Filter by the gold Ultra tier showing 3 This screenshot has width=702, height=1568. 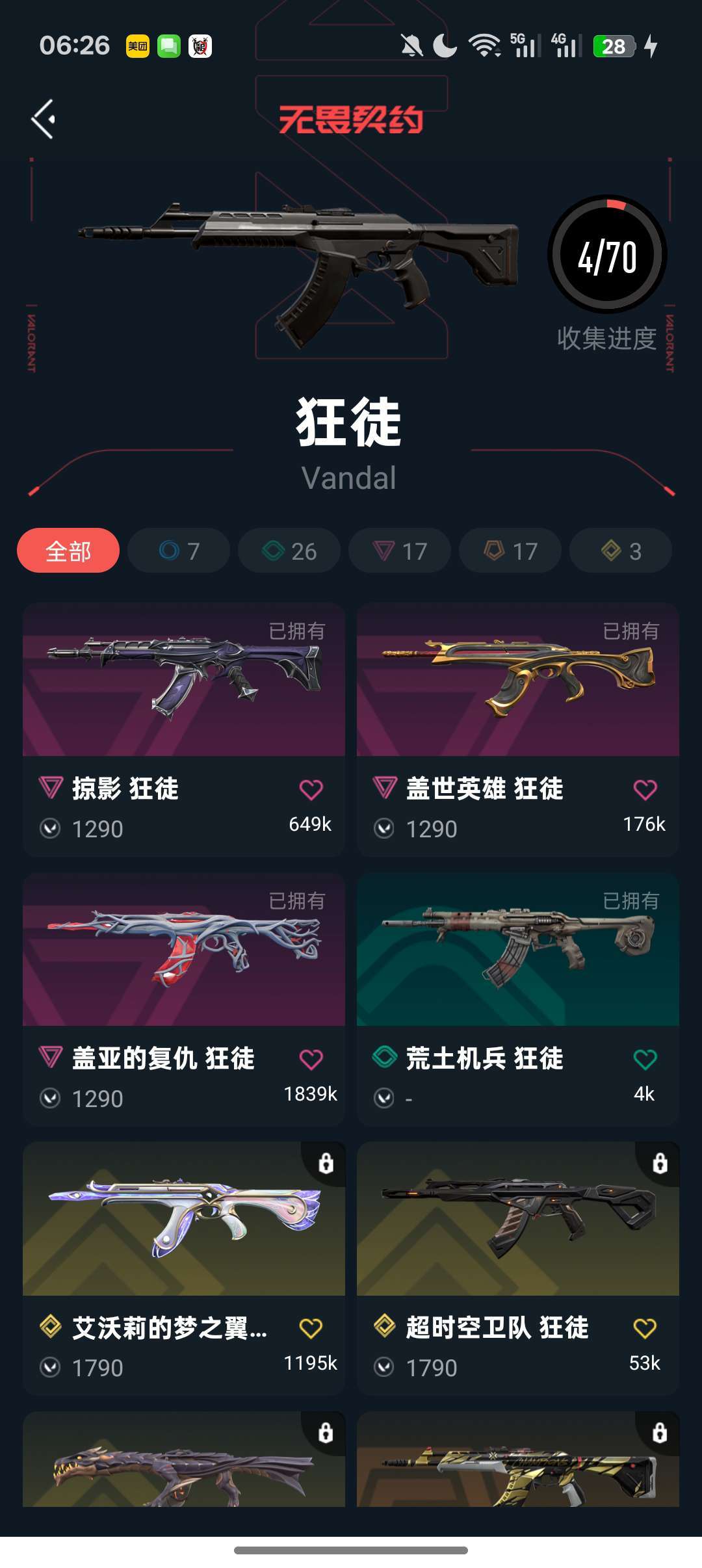click(619, 551)
